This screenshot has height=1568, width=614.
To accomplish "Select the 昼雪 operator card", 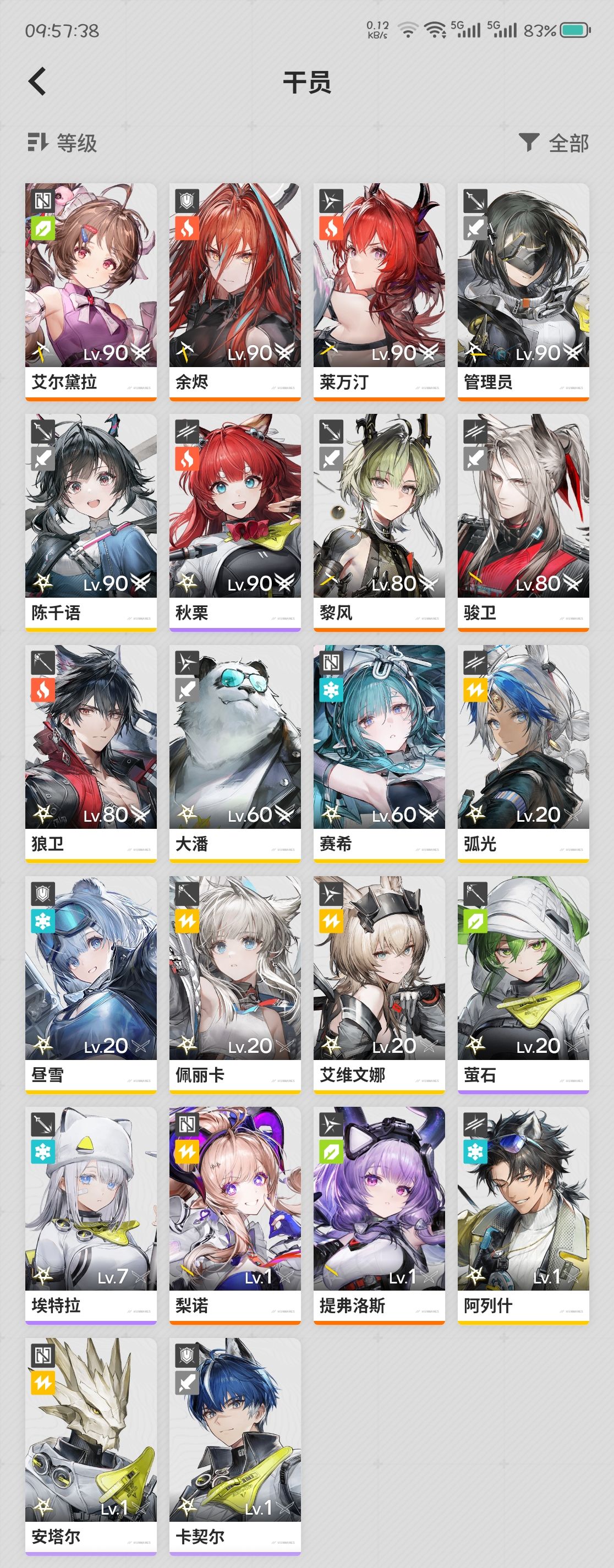I will tap(91, 985).
